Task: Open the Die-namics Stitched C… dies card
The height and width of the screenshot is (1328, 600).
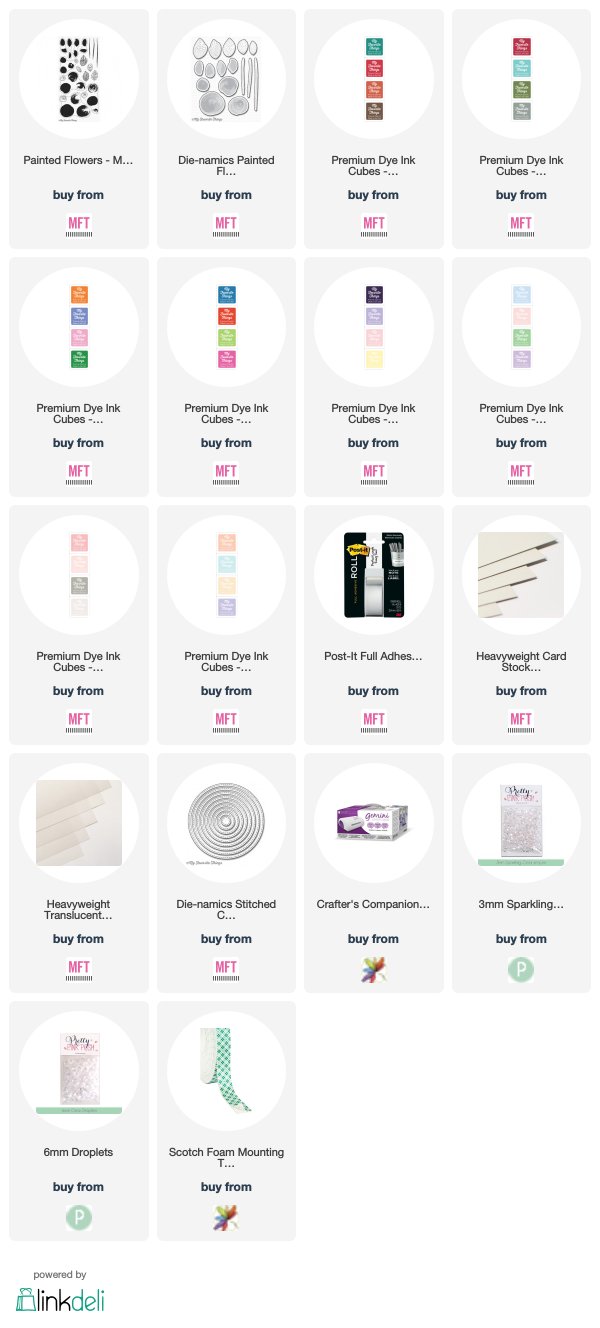Action: pos(226,873)
